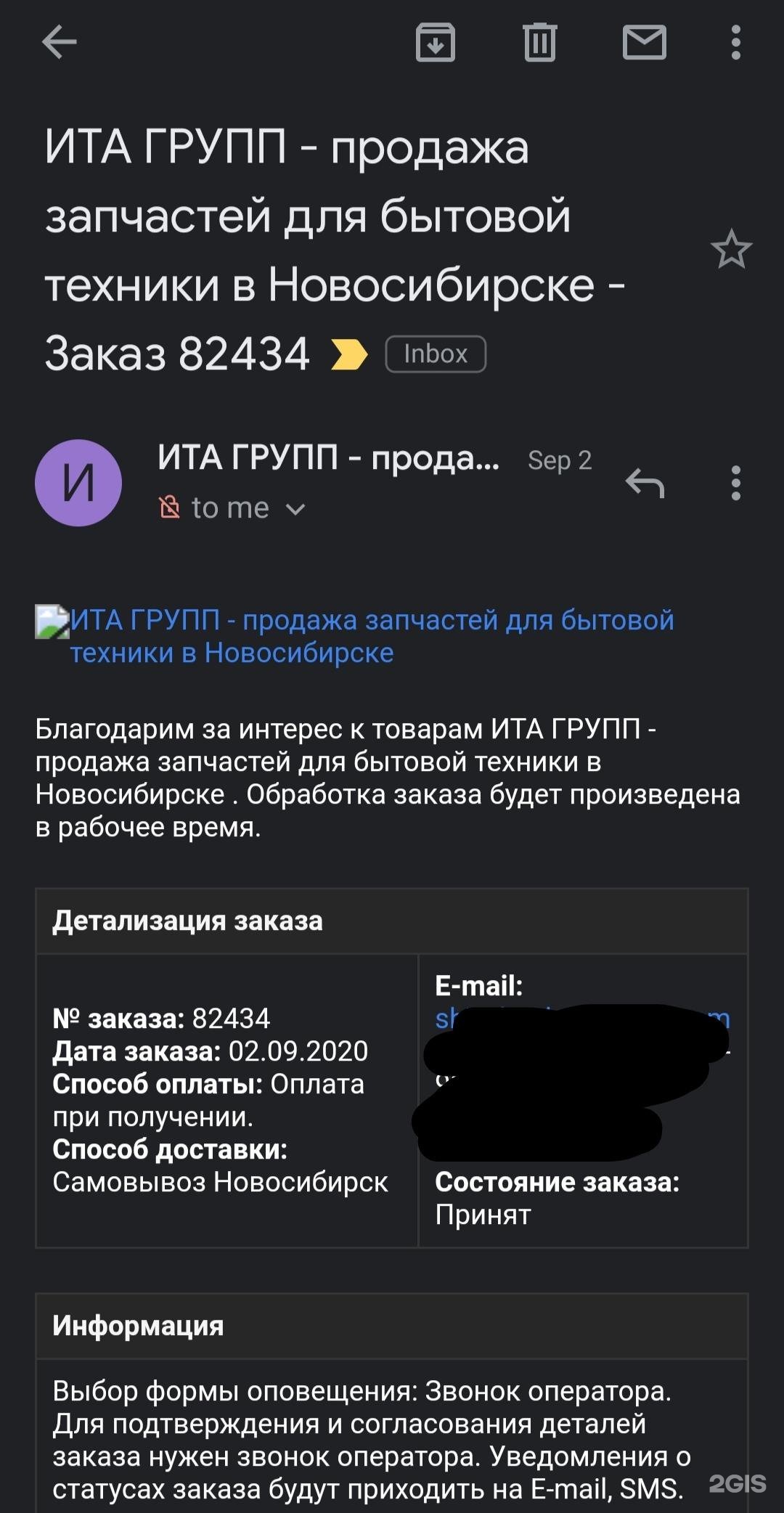The image size is (784, 1513).
Task: Open the sender avatar И
Action: (x=78, y=483)
